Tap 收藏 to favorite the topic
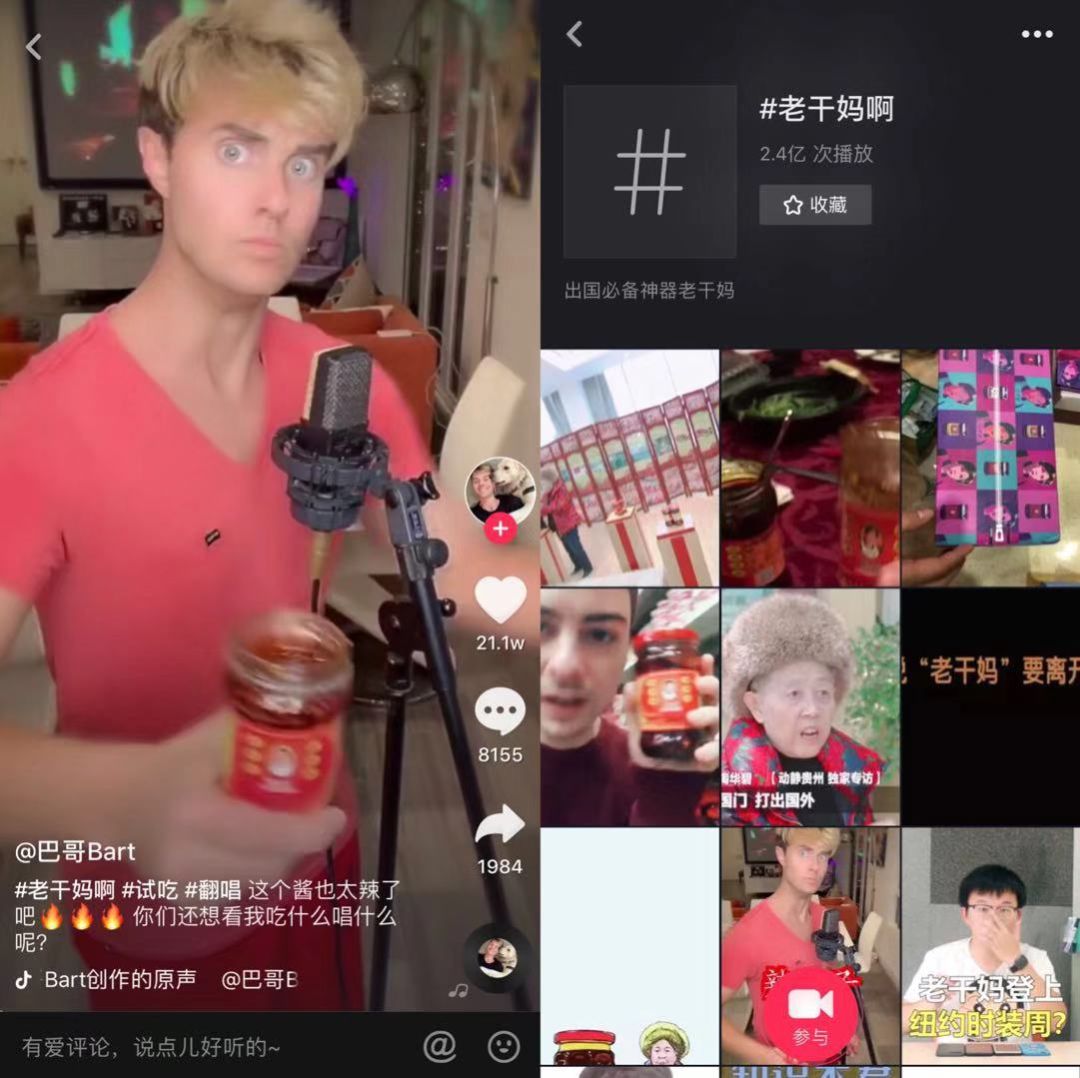The width and height of the screenshot is (1080, 1078). pos(815,205)
